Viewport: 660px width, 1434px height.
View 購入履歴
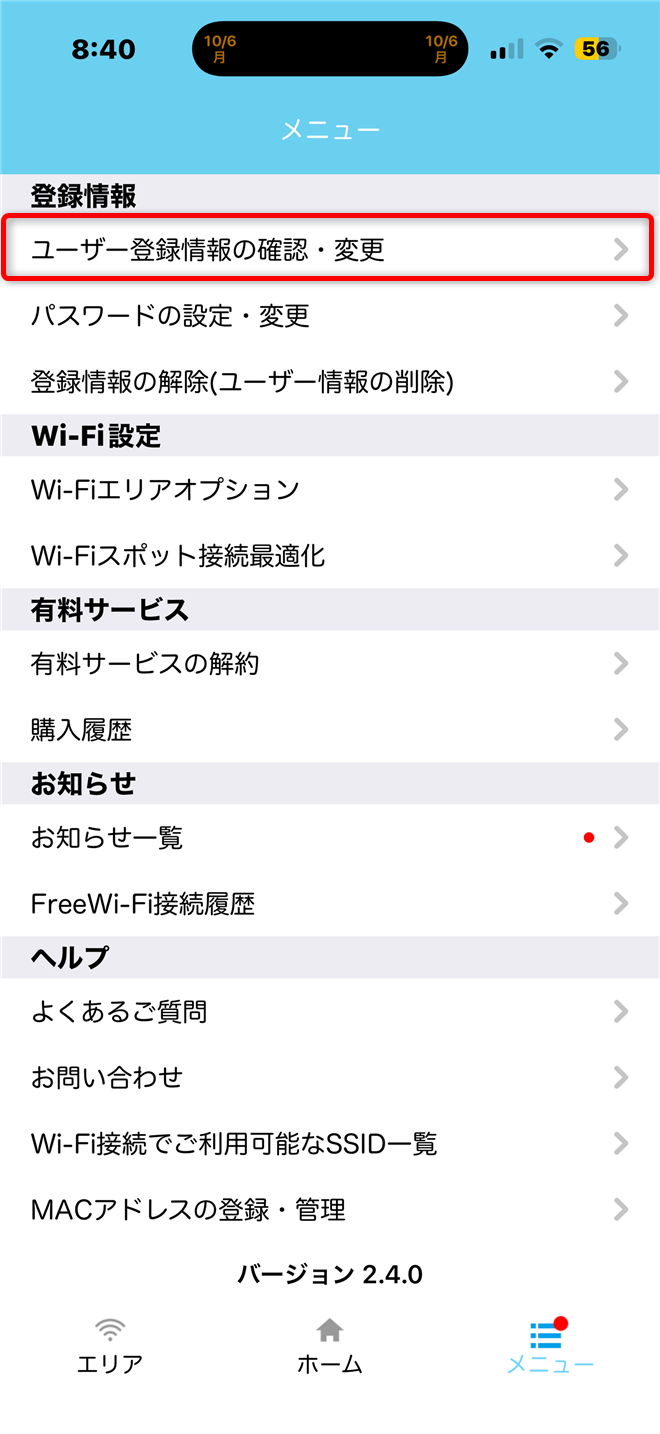pos(330,729)
